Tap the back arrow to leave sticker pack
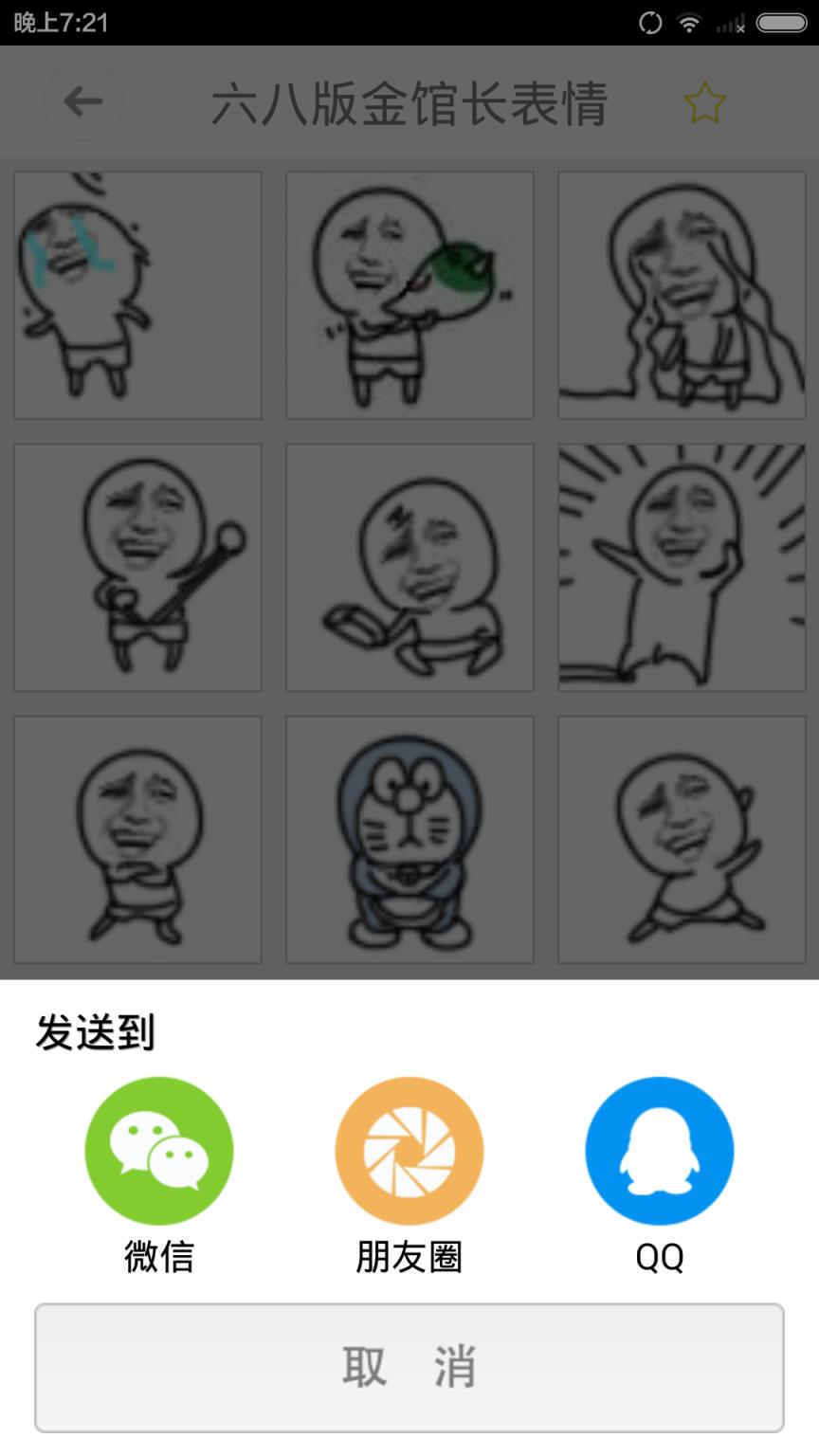The width and height of the screenshot is (819, 1456). 82,101
